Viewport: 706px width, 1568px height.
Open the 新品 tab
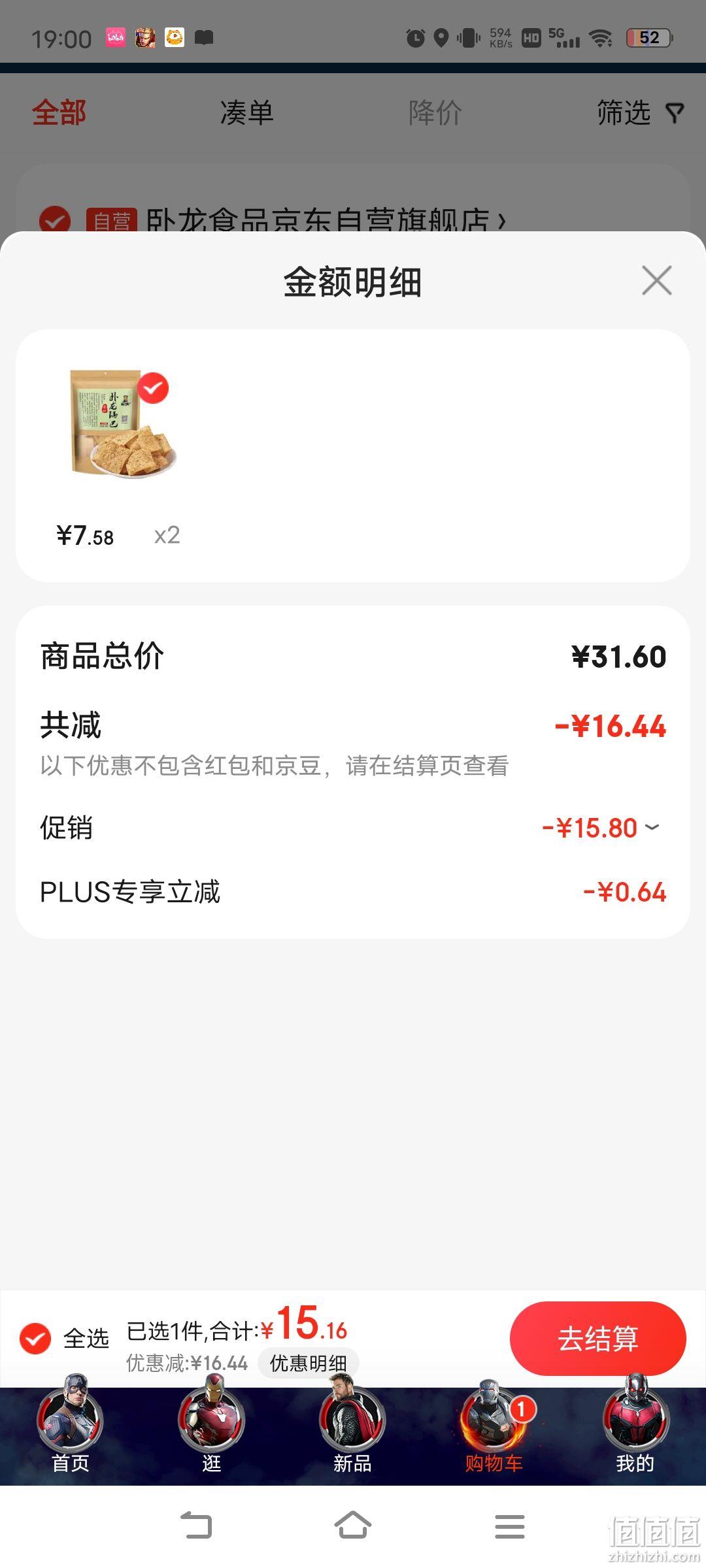(x=353, y=1429)
